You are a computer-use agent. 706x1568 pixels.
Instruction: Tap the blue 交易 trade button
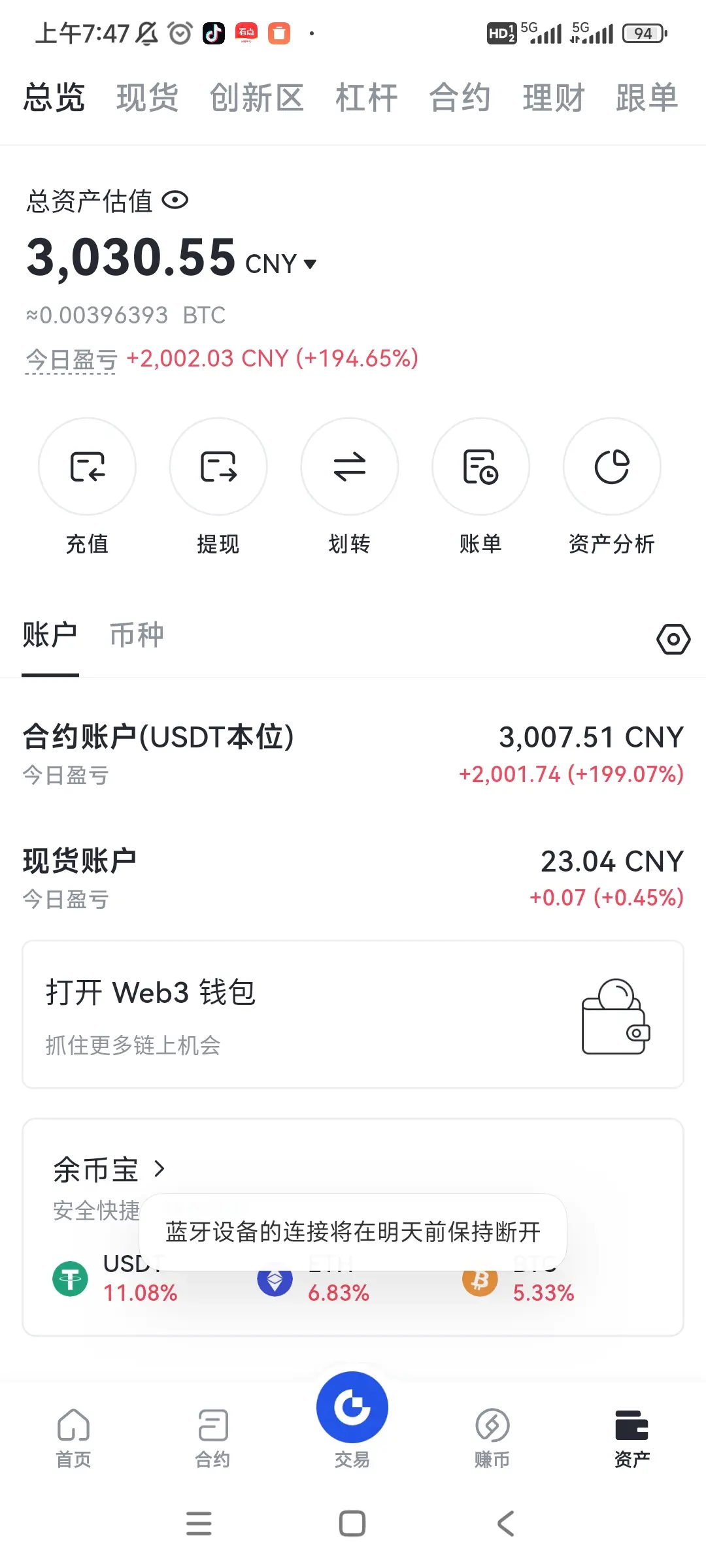[352, 1408]
